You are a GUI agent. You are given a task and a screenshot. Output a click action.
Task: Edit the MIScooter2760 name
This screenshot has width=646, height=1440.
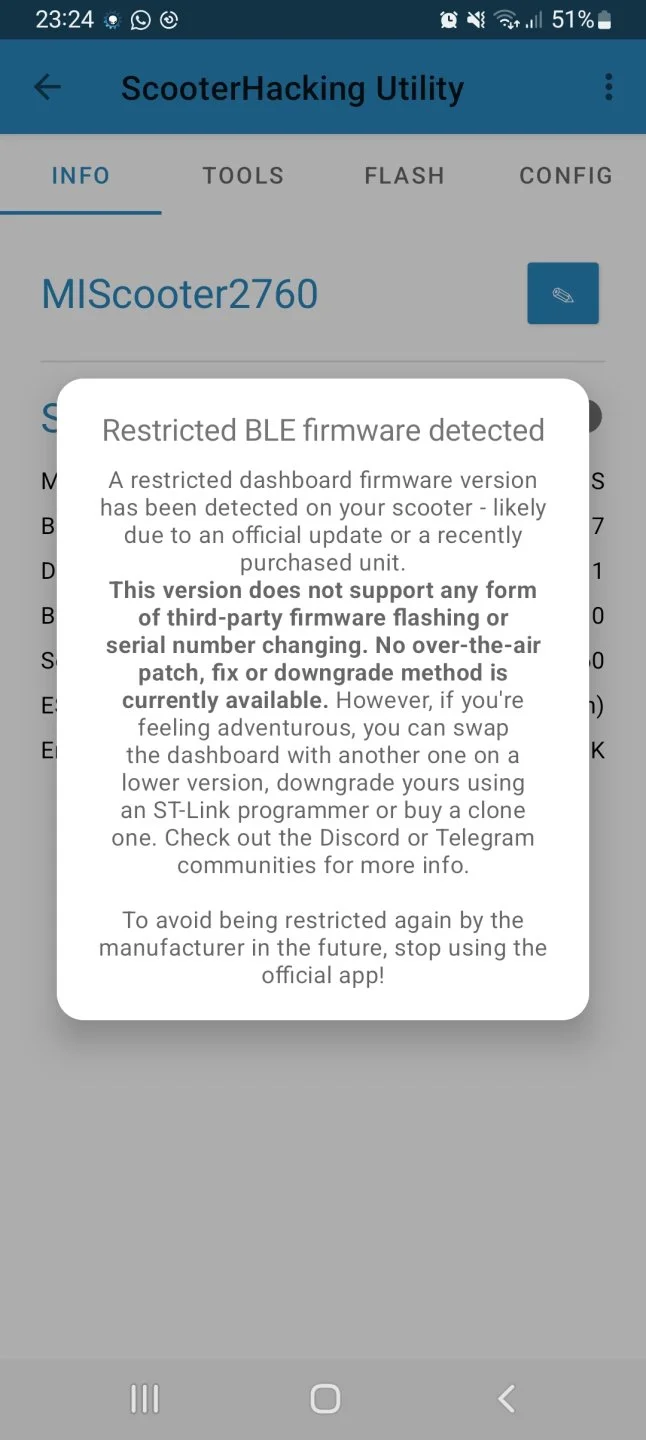[562, 294]
